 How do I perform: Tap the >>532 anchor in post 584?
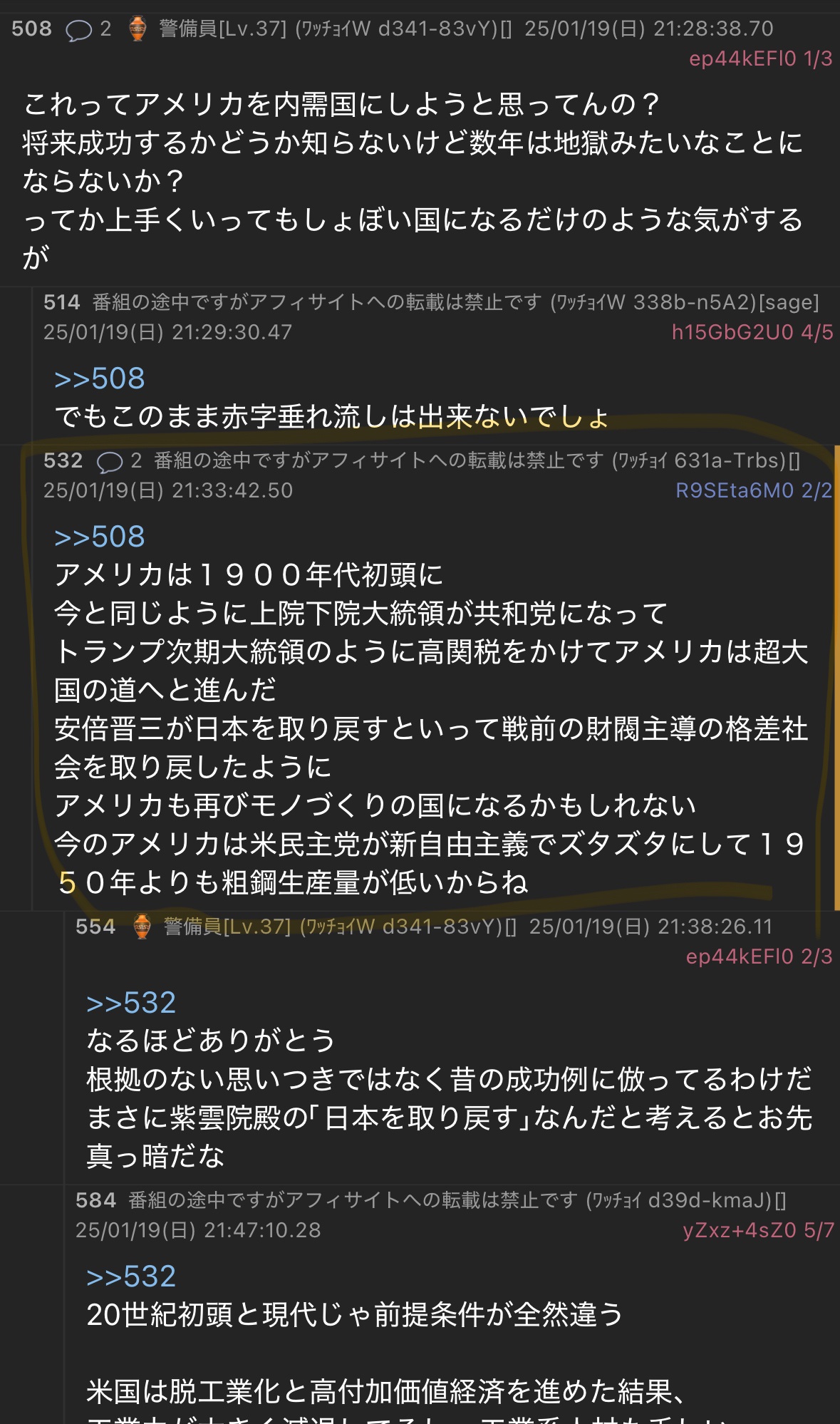131,1276
